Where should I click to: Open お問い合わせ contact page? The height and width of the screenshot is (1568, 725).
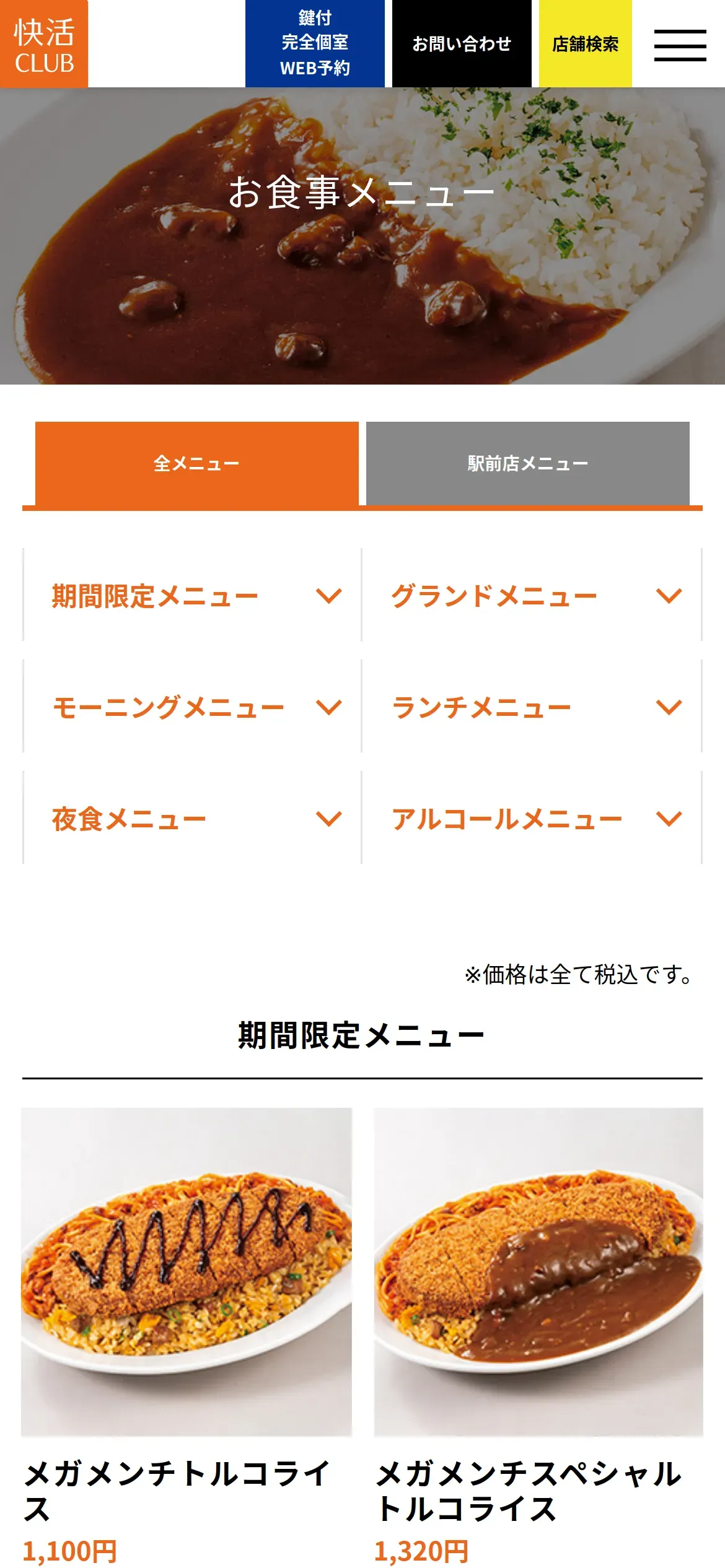click(x=462, y=43)
